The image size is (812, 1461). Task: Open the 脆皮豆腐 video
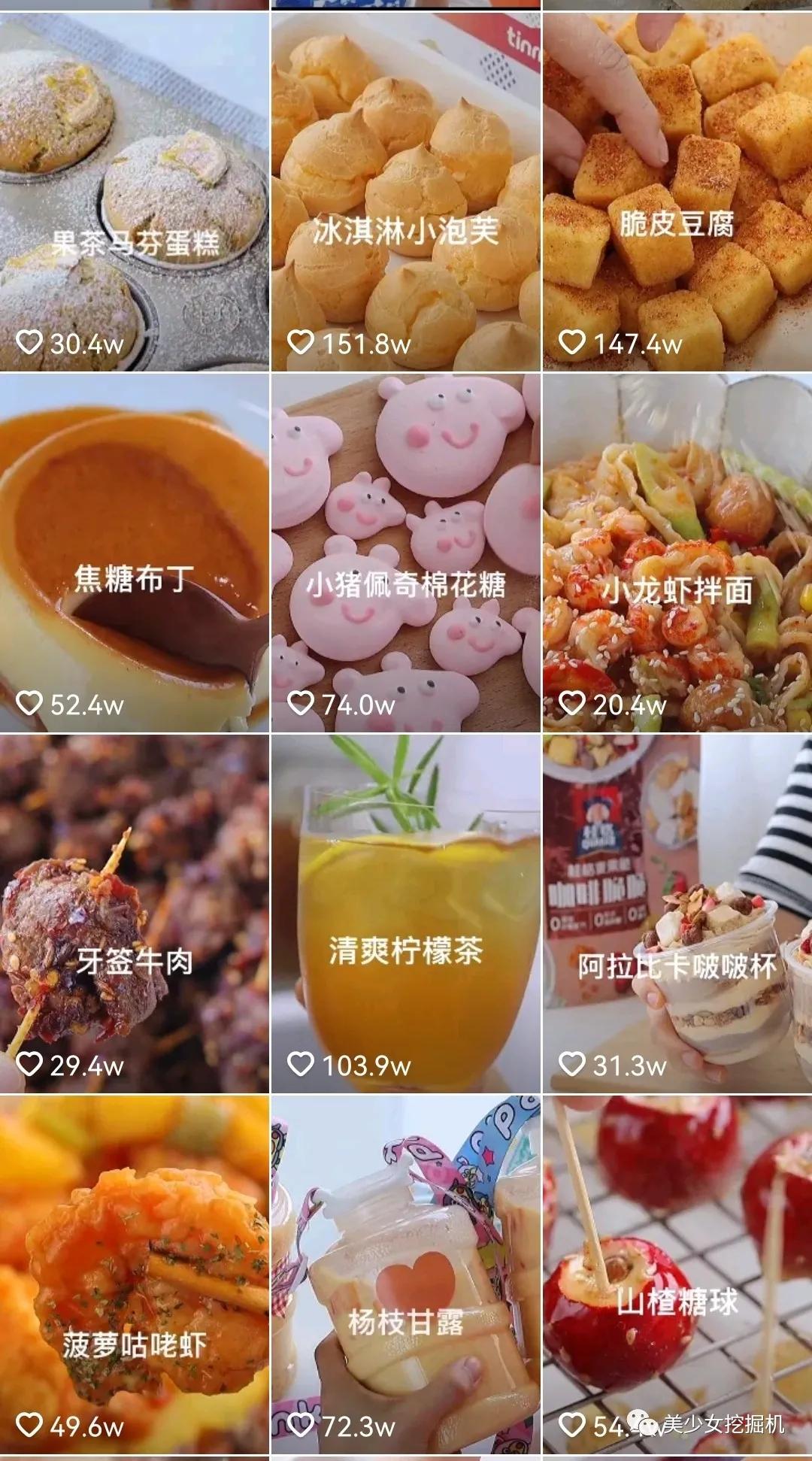tap(677, 192)
